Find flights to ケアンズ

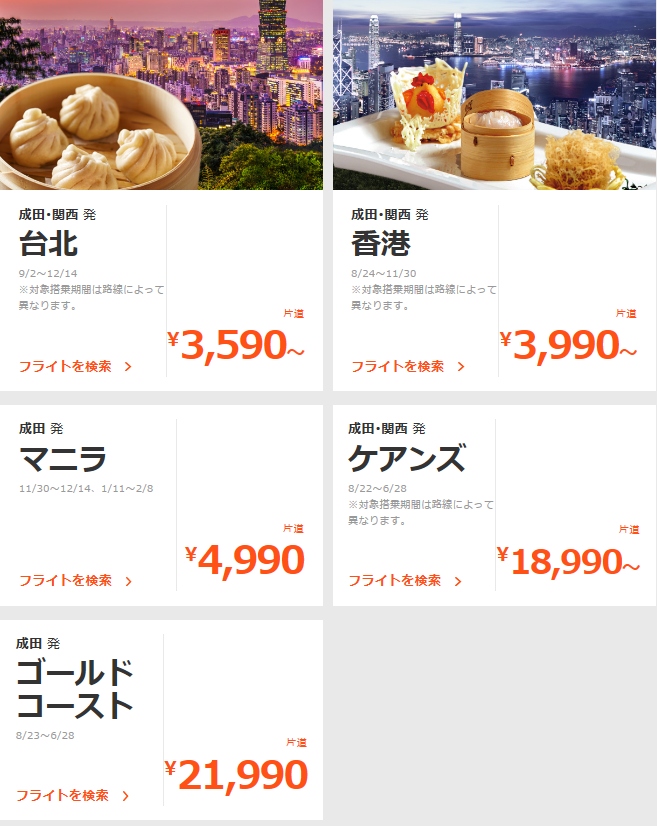[x=404, y=580]
